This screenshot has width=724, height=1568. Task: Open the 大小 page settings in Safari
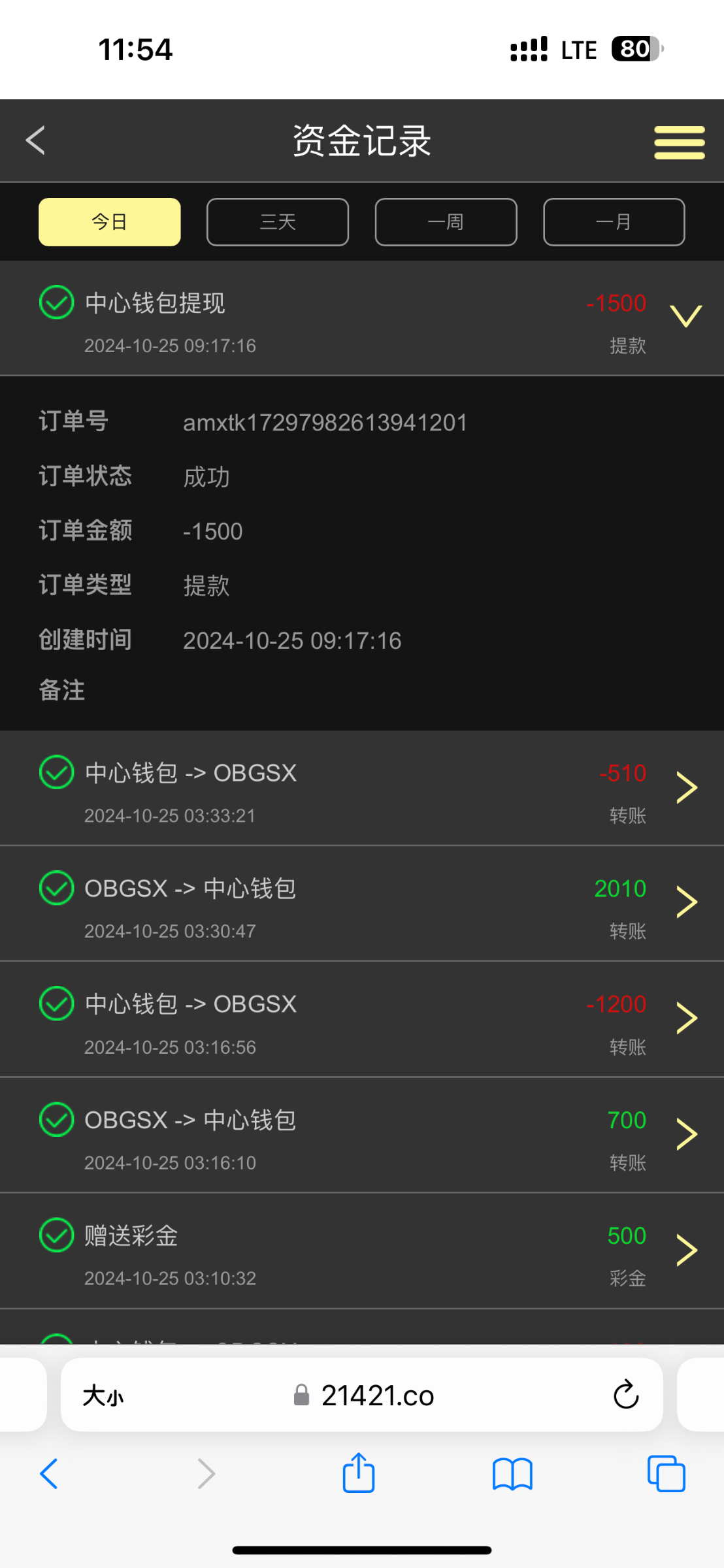point(103,1396)
